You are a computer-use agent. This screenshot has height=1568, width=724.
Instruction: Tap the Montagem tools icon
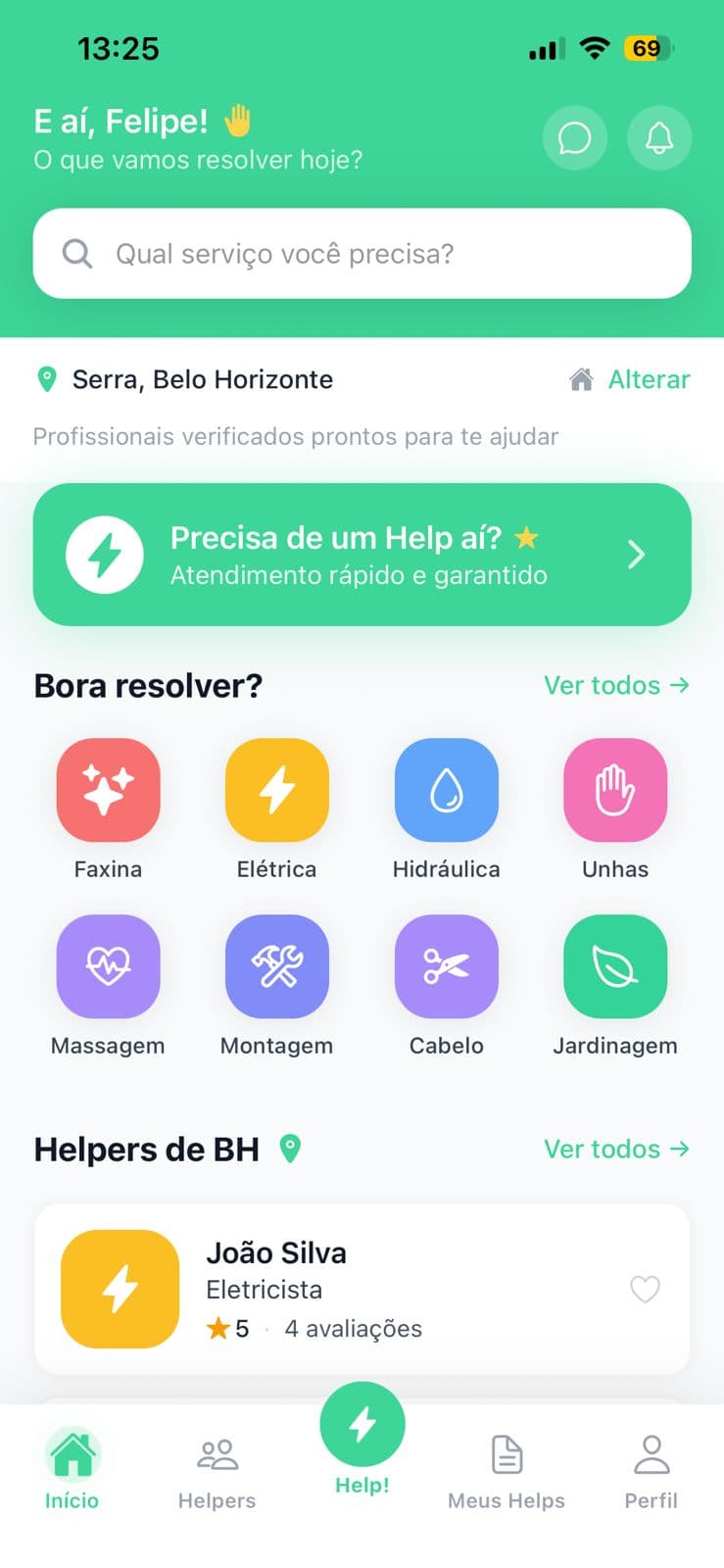coord(277,966)
